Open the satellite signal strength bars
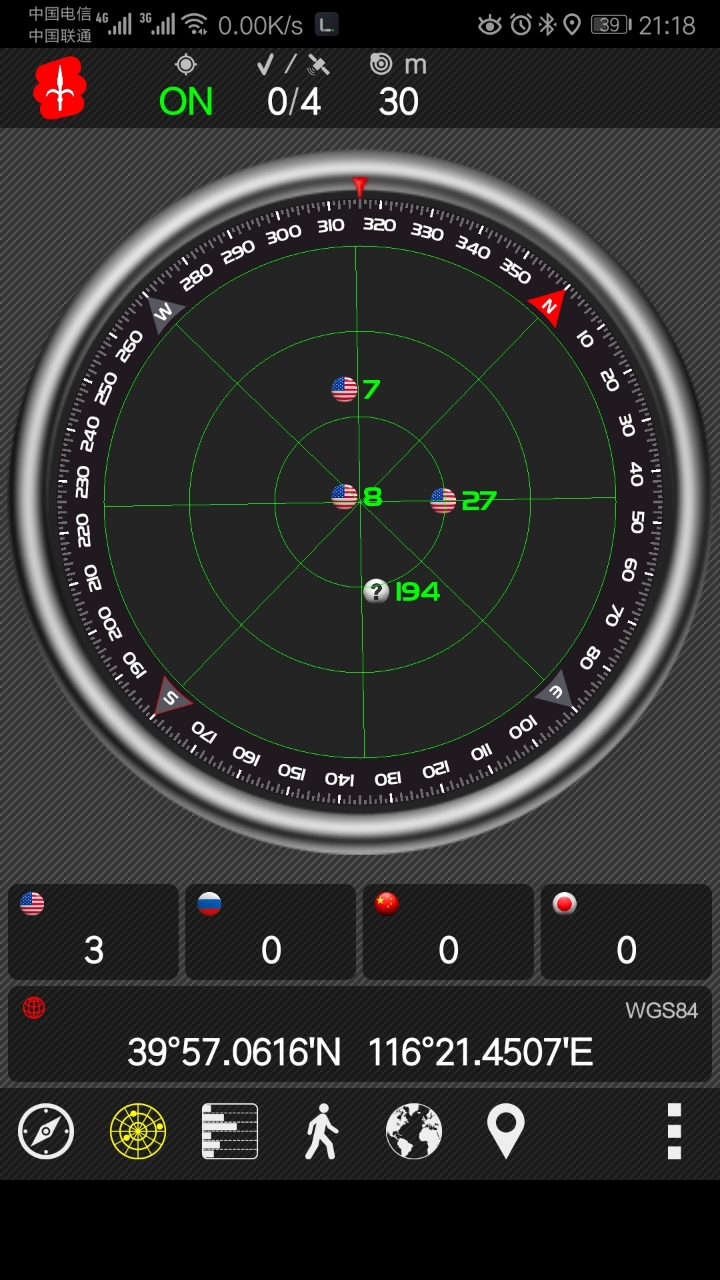The width and height of the screenshot is (720, 1280). pos(230,1131)
